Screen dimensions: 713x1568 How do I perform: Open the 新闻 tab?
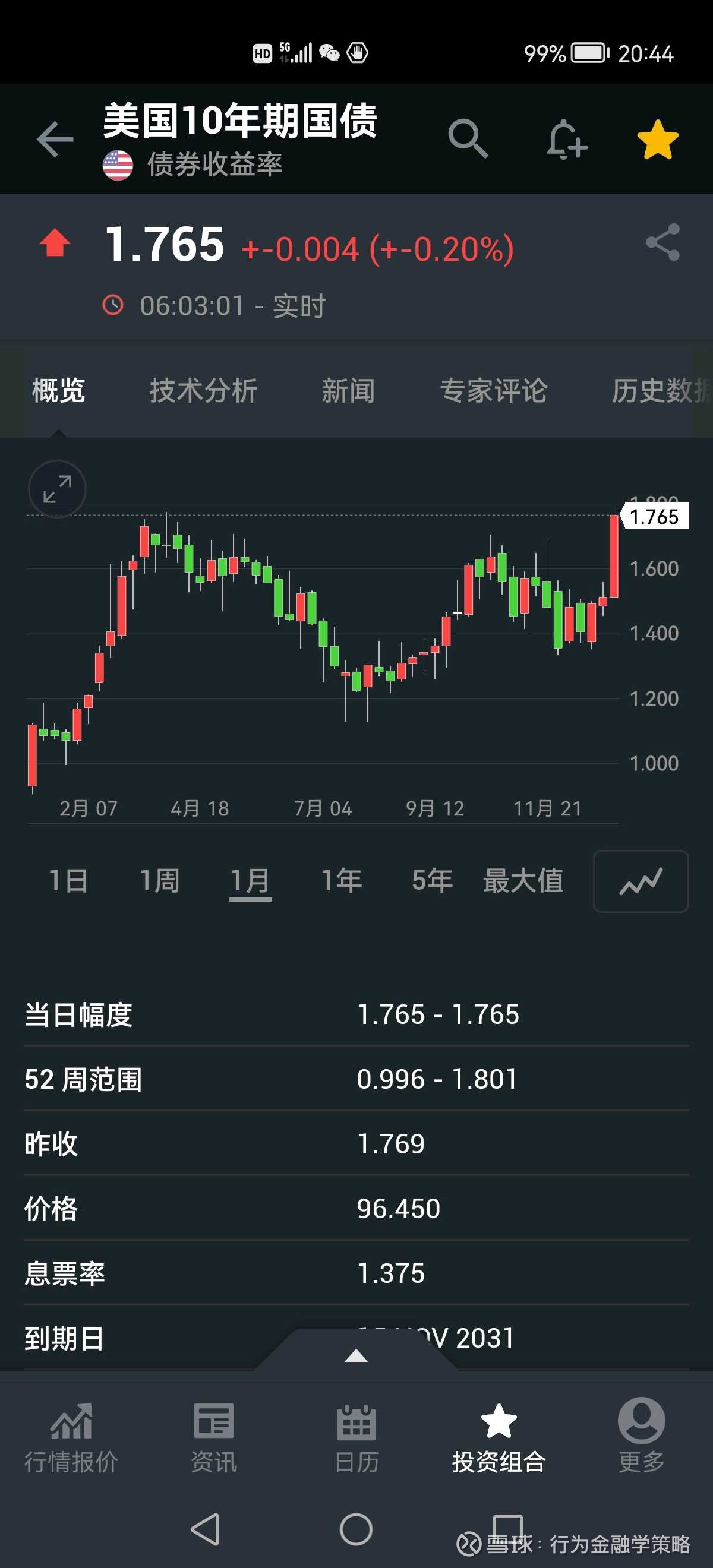pyautogui.click(x=350, y=390)
